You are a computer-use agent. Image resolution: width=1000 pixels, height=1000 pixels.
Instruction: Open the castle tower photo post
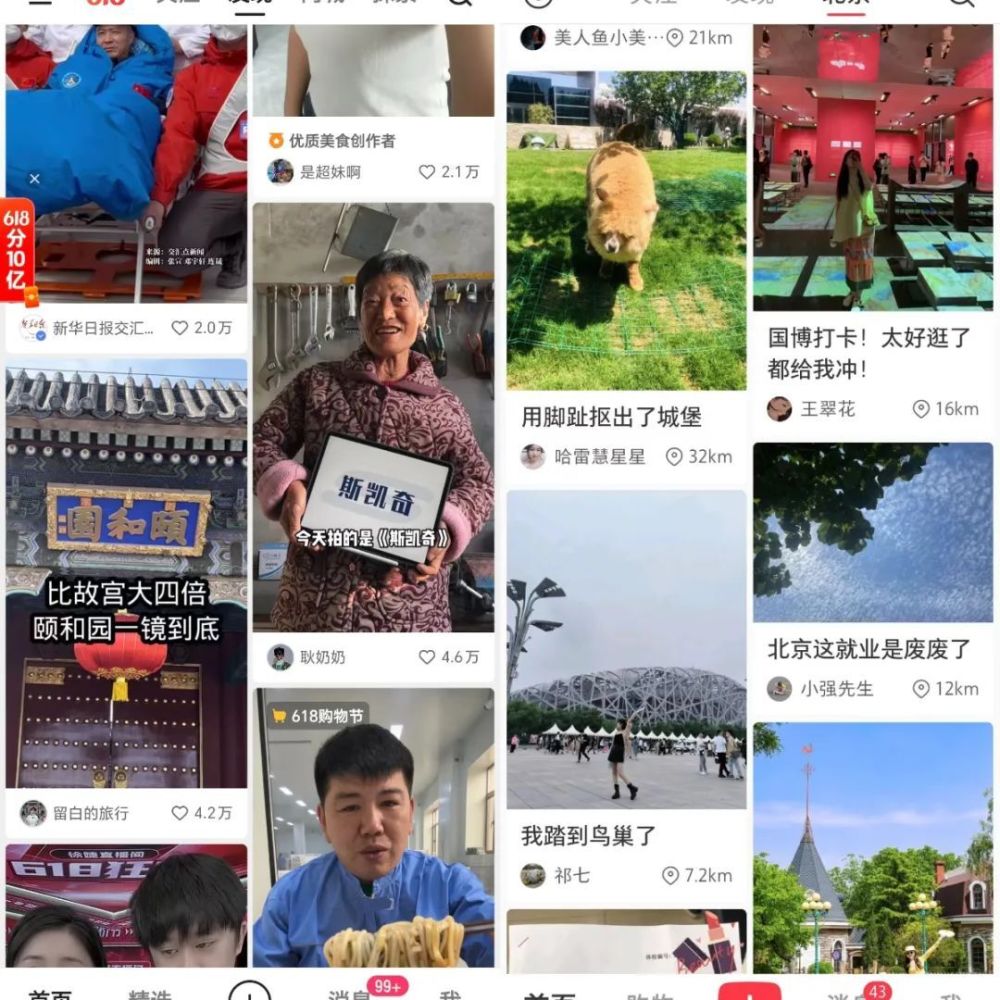tap(872, 848)
